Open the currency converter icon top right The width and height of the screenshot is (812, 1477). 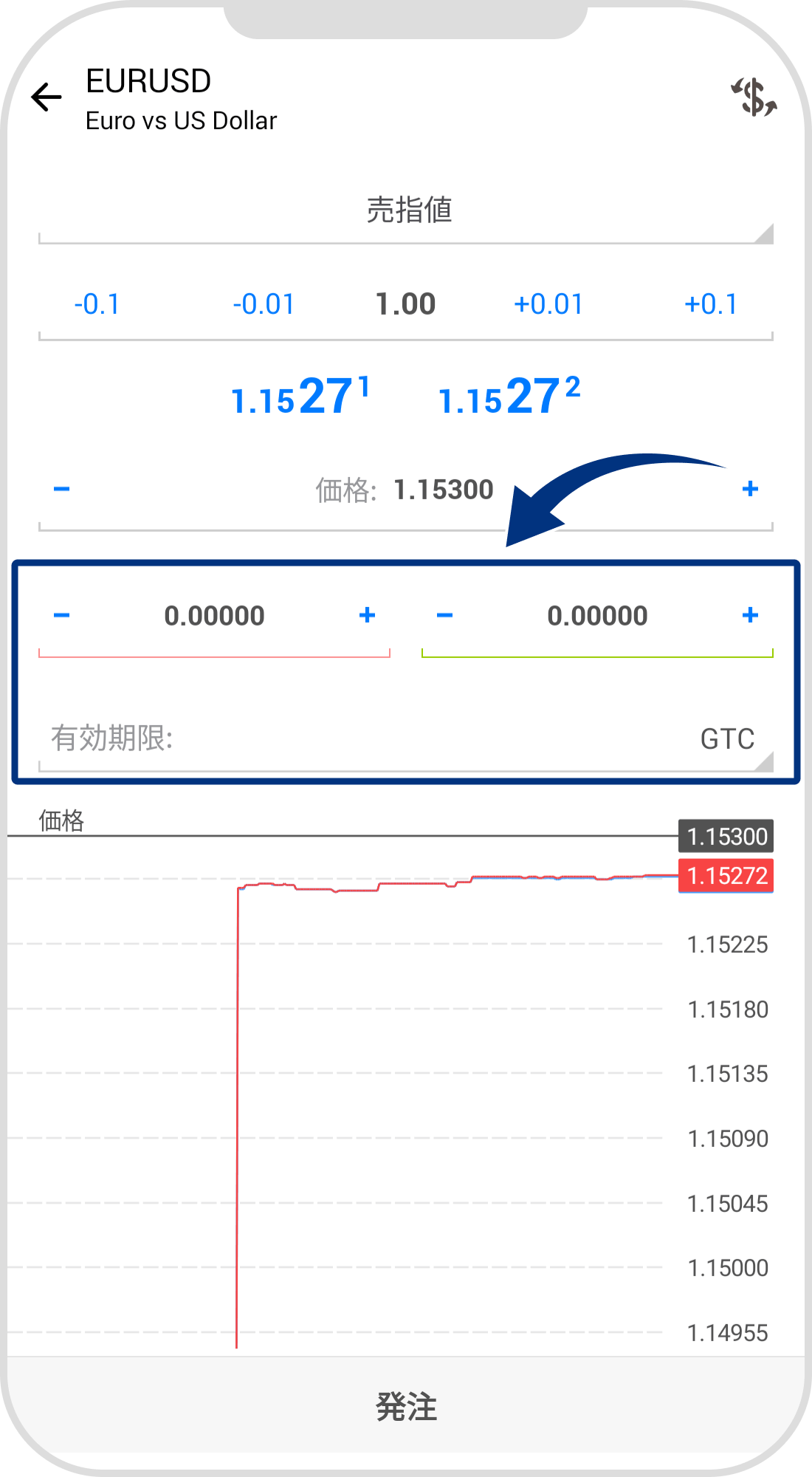click(754, 96)
